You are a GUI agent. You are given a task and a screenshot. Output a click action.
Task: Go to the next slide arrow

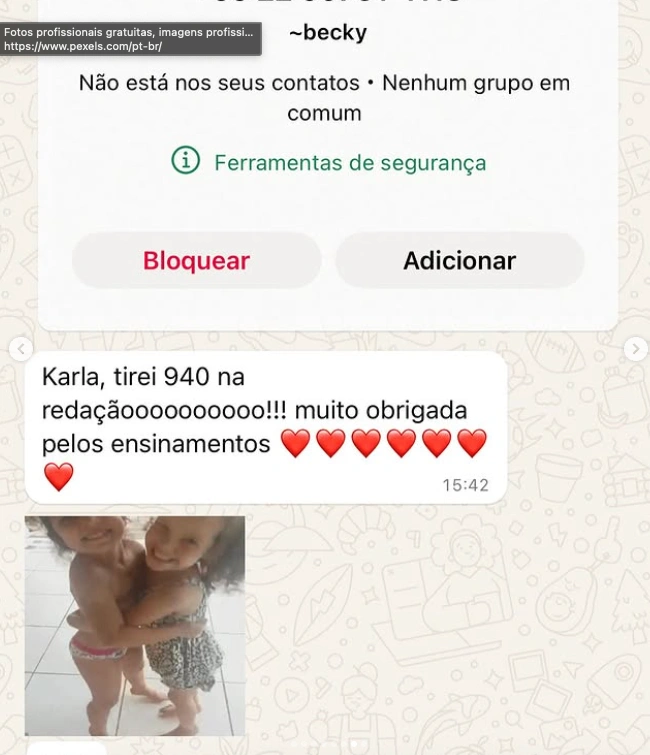[636, 348]
